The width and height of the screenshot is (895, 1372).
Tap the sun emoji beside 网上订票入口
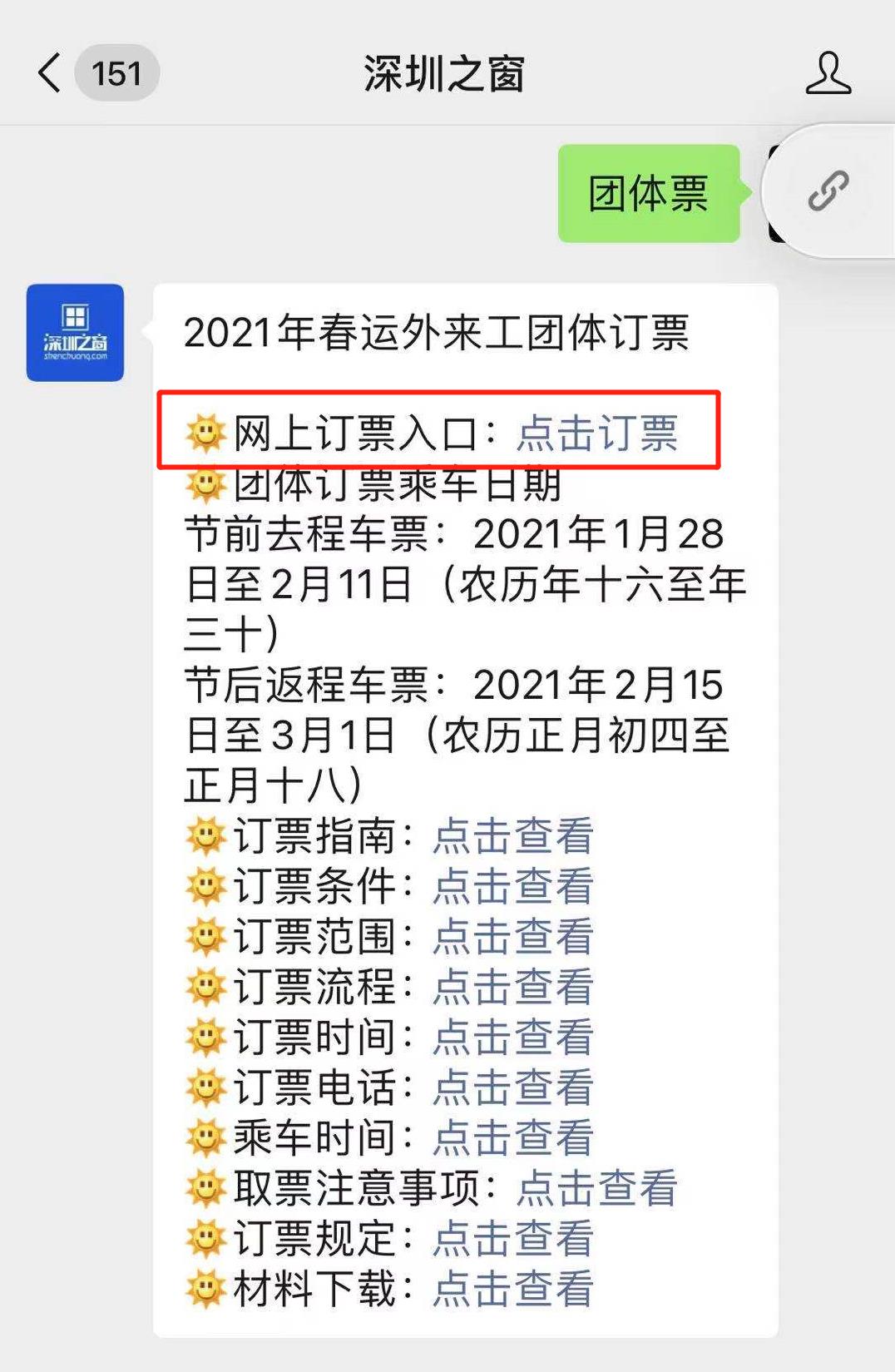point(205,433)
